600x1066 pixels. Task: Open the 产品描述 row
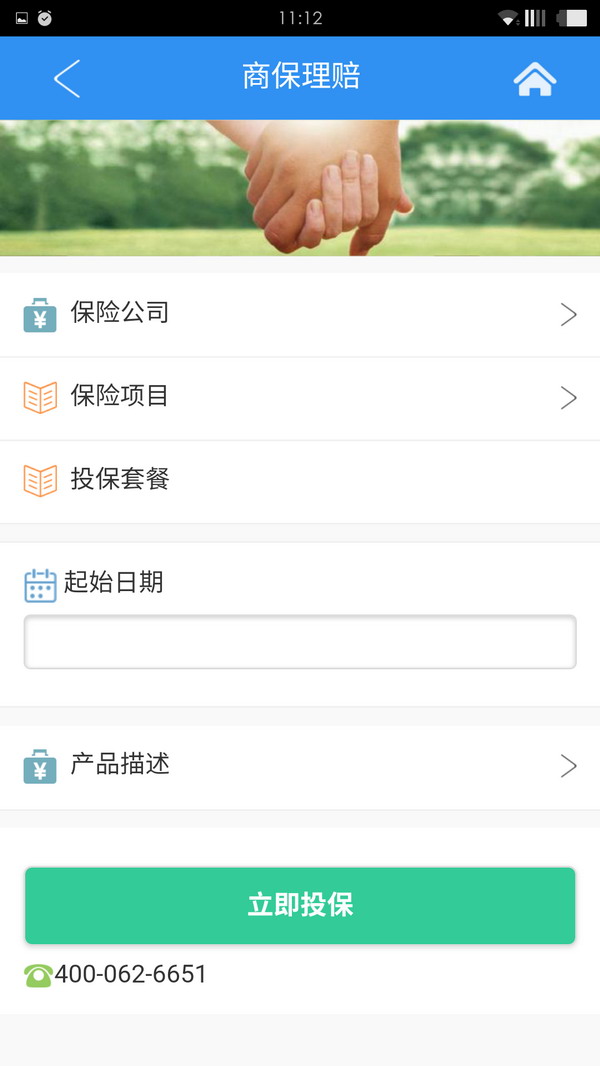(x=300, y=766)
